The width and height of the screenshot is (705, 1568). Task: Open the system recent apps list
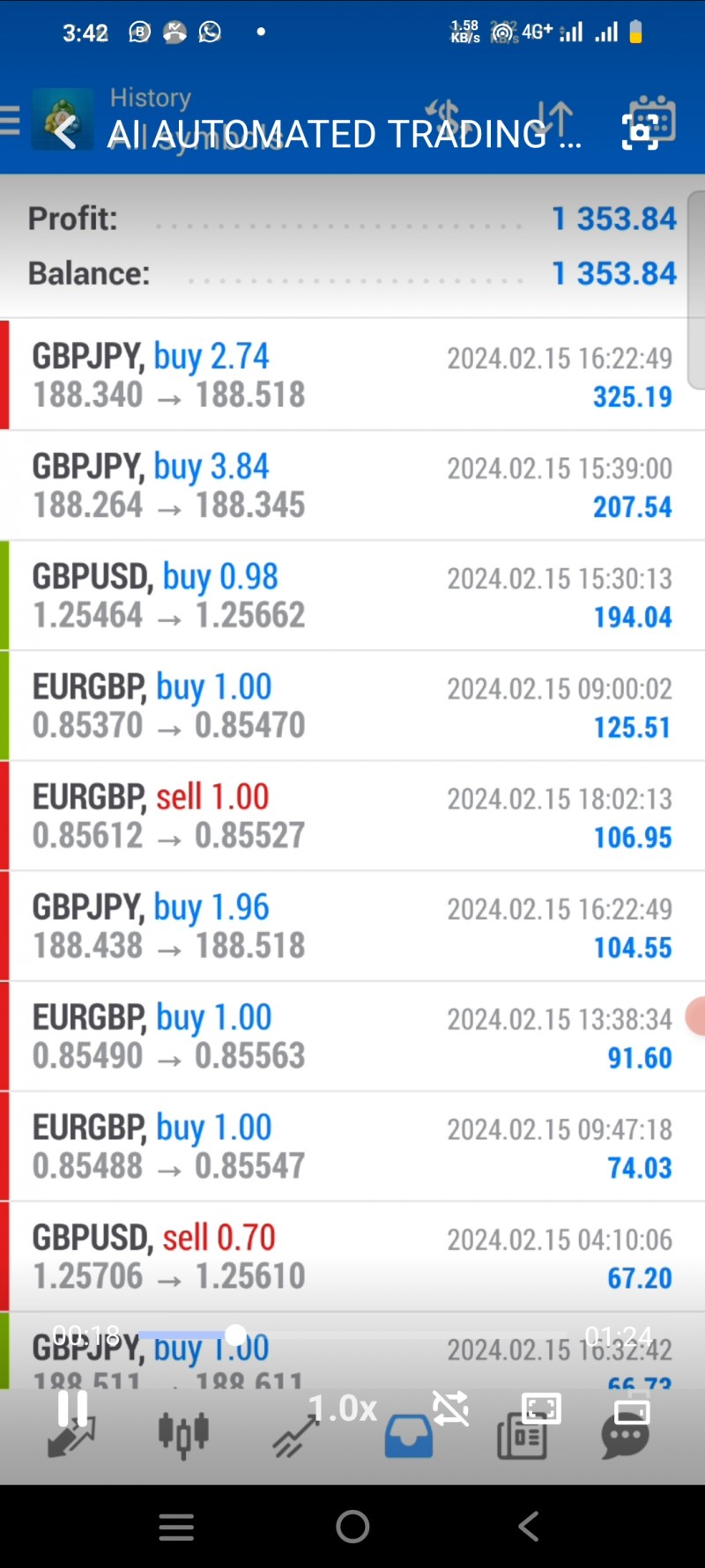point(176,1527)
